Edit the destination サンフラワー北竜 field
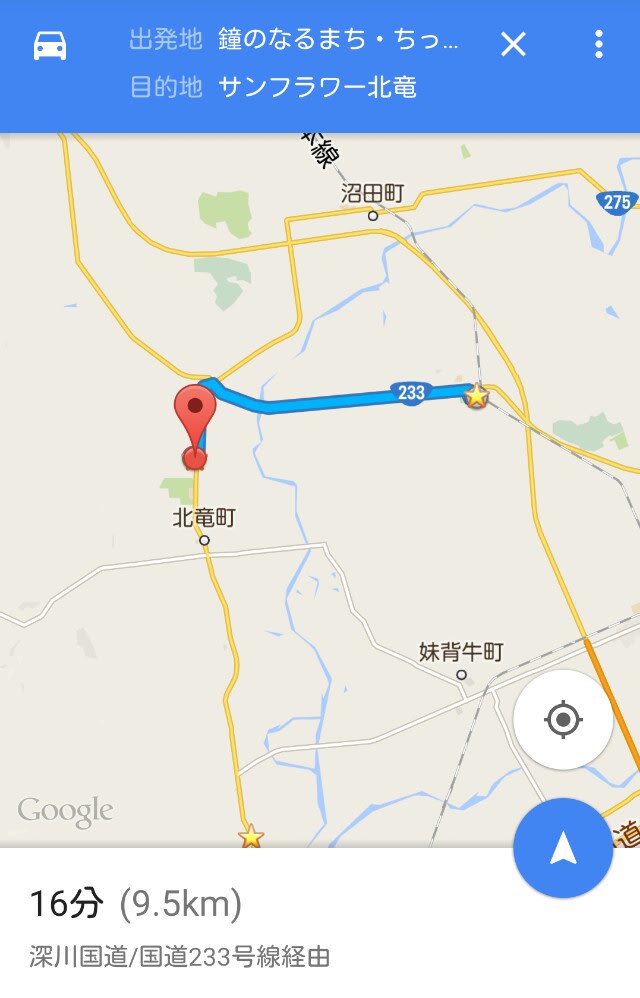Viewport: 640px width, 998px height. (x=316, y=88)
